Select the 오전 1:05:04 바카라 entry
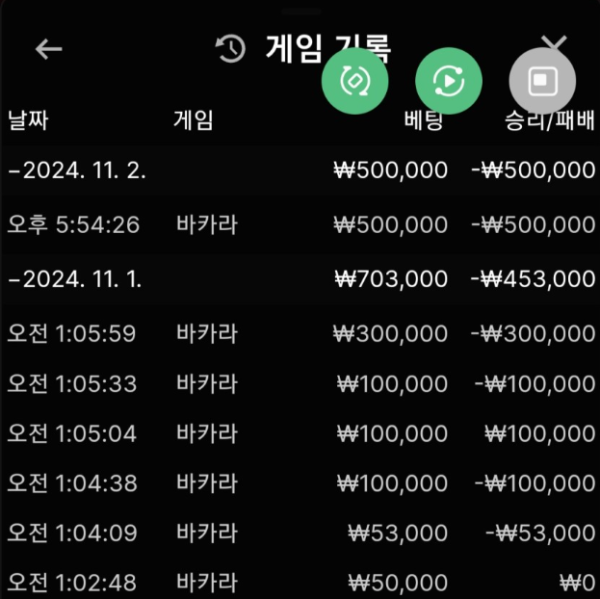The width and height of the screenshot is (600, 599). [300, 432]
